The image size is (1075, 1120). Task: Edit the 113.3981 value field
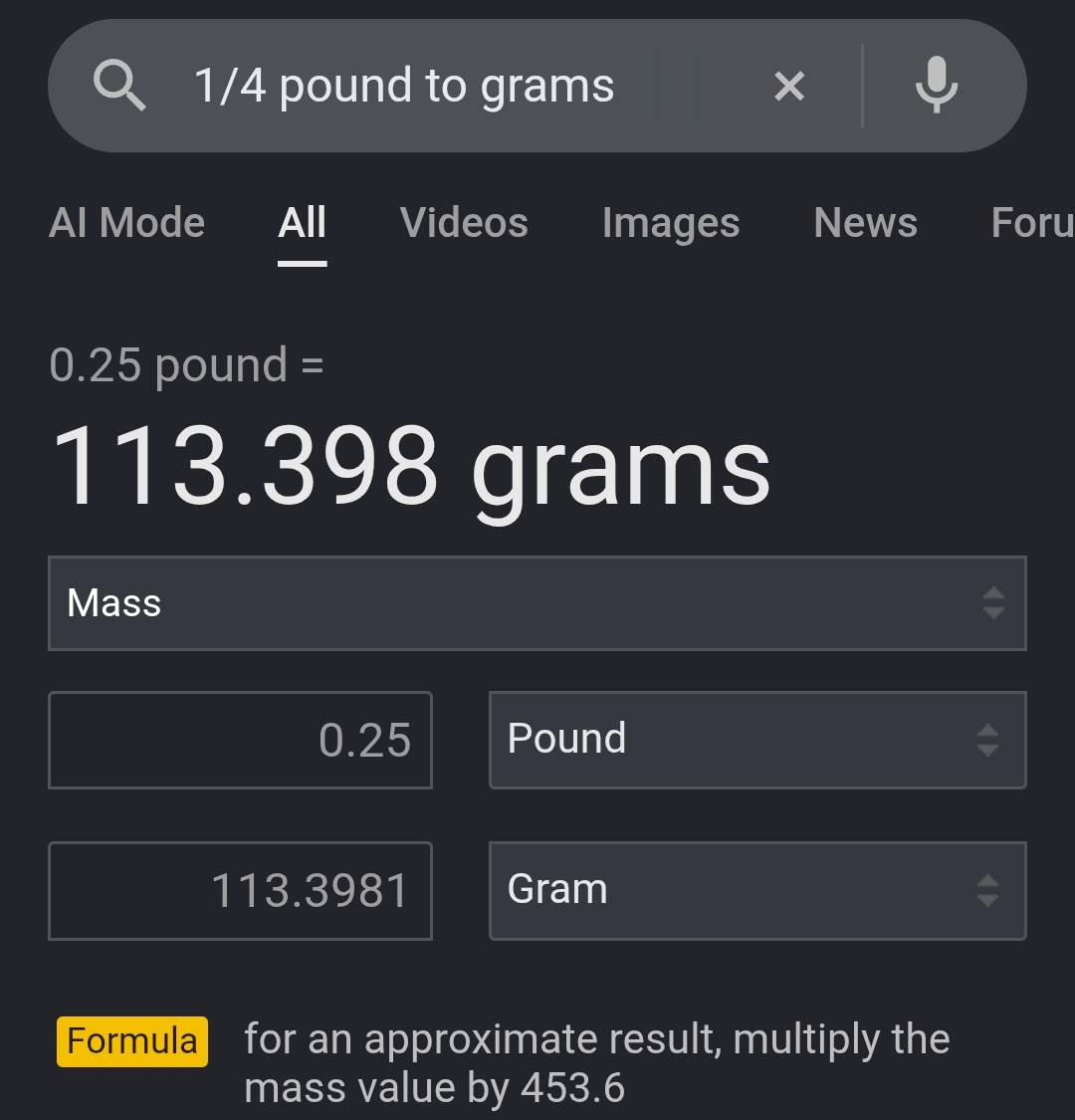pos(240,891)
